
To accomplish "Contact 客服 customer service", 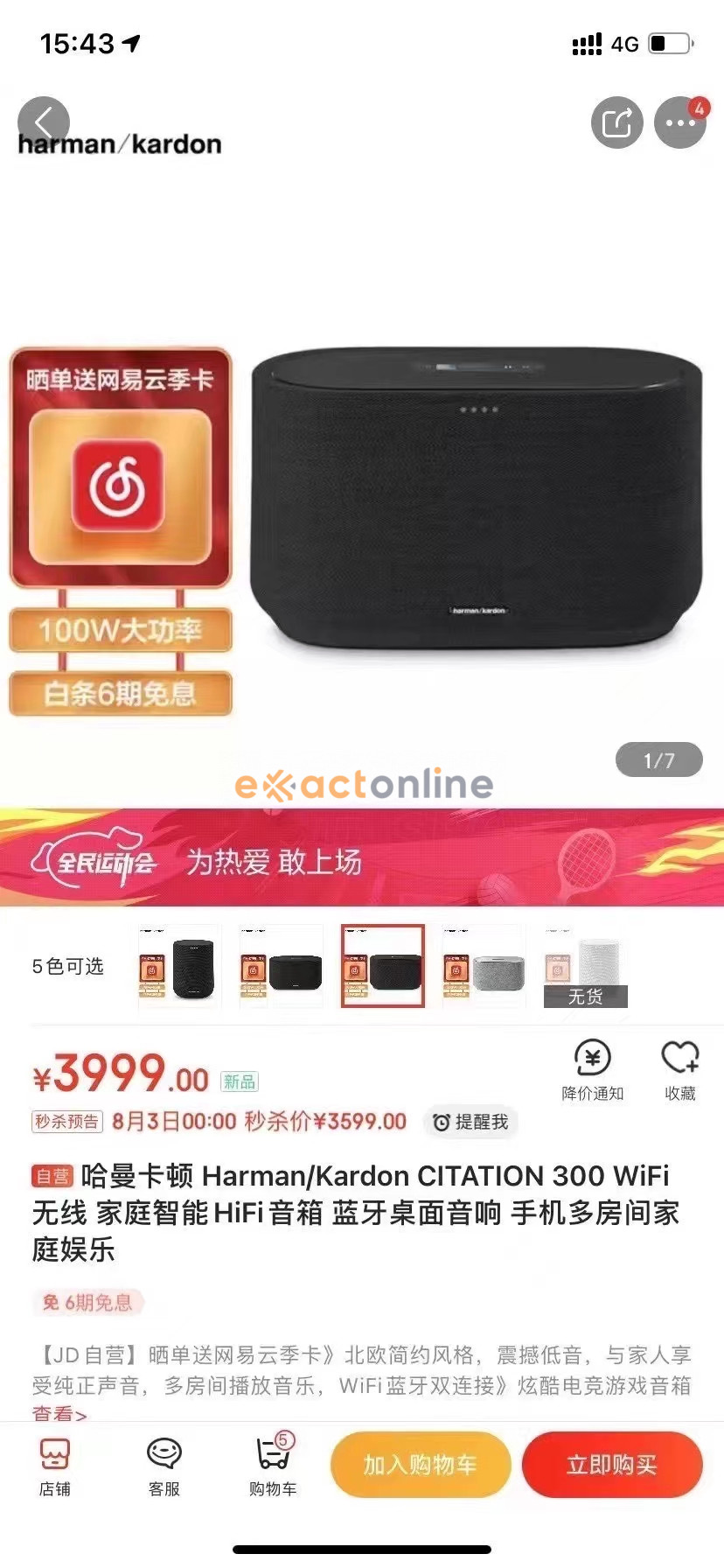I will click(164, 1465).
